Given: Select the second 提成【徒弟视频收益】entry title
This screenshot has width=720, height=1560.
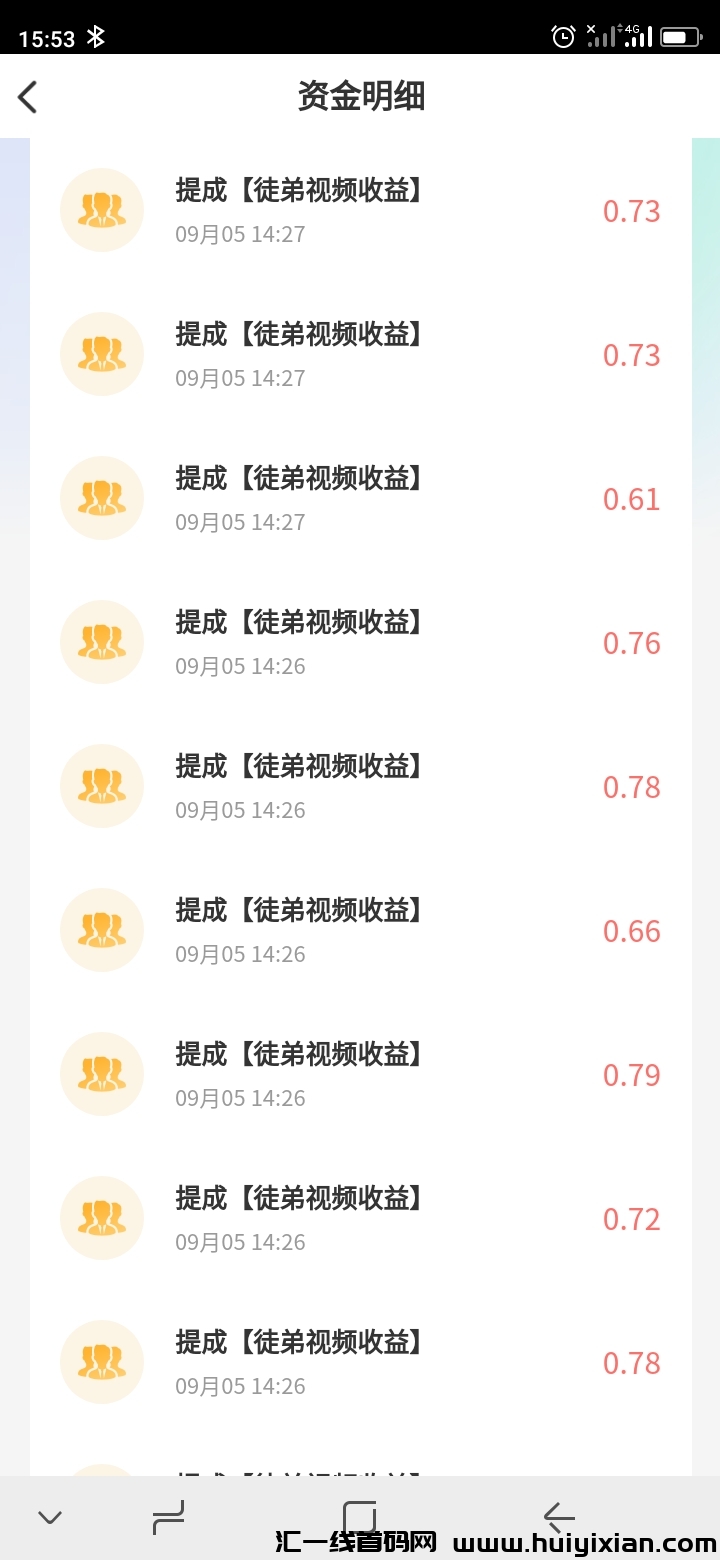Looking at the screenshot, I should (298, 335).
